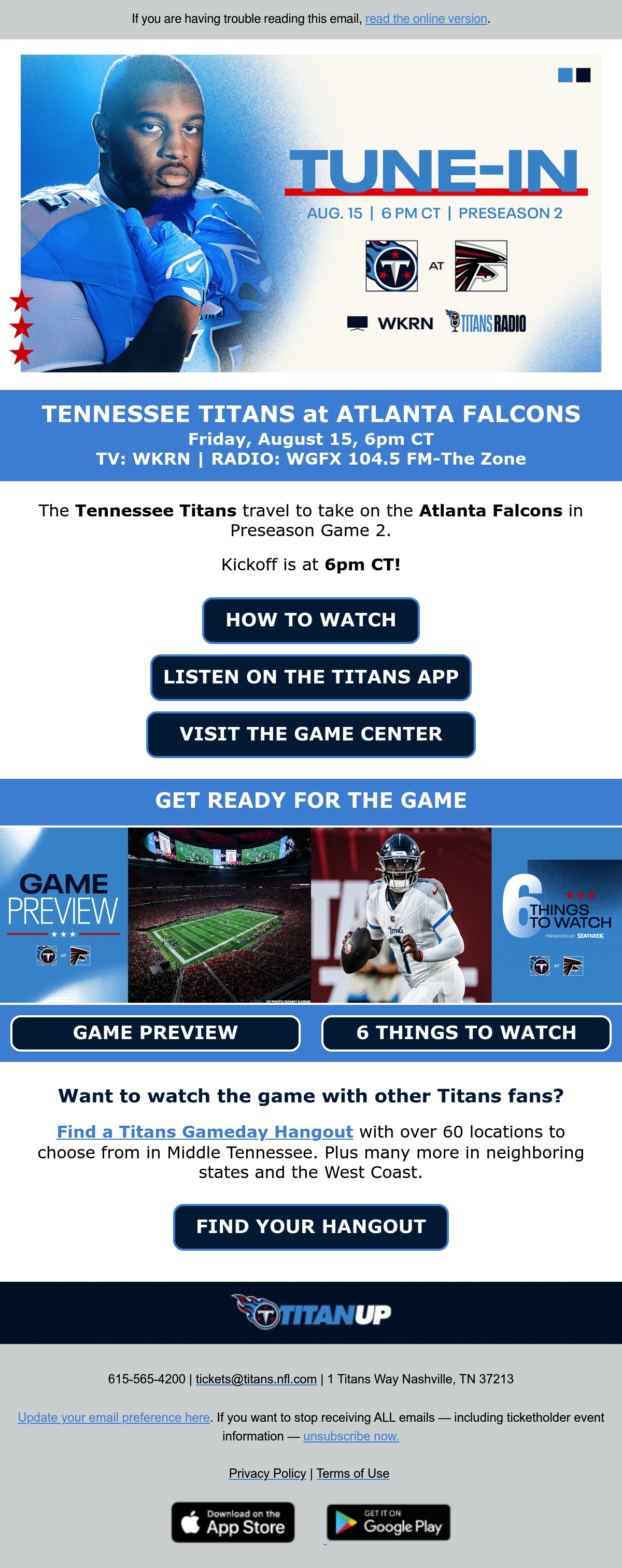The height and width of the screenshot is (1568, 622).
Task: Email tickets@titans.nfl.com
Action: tap(256, 1379)
